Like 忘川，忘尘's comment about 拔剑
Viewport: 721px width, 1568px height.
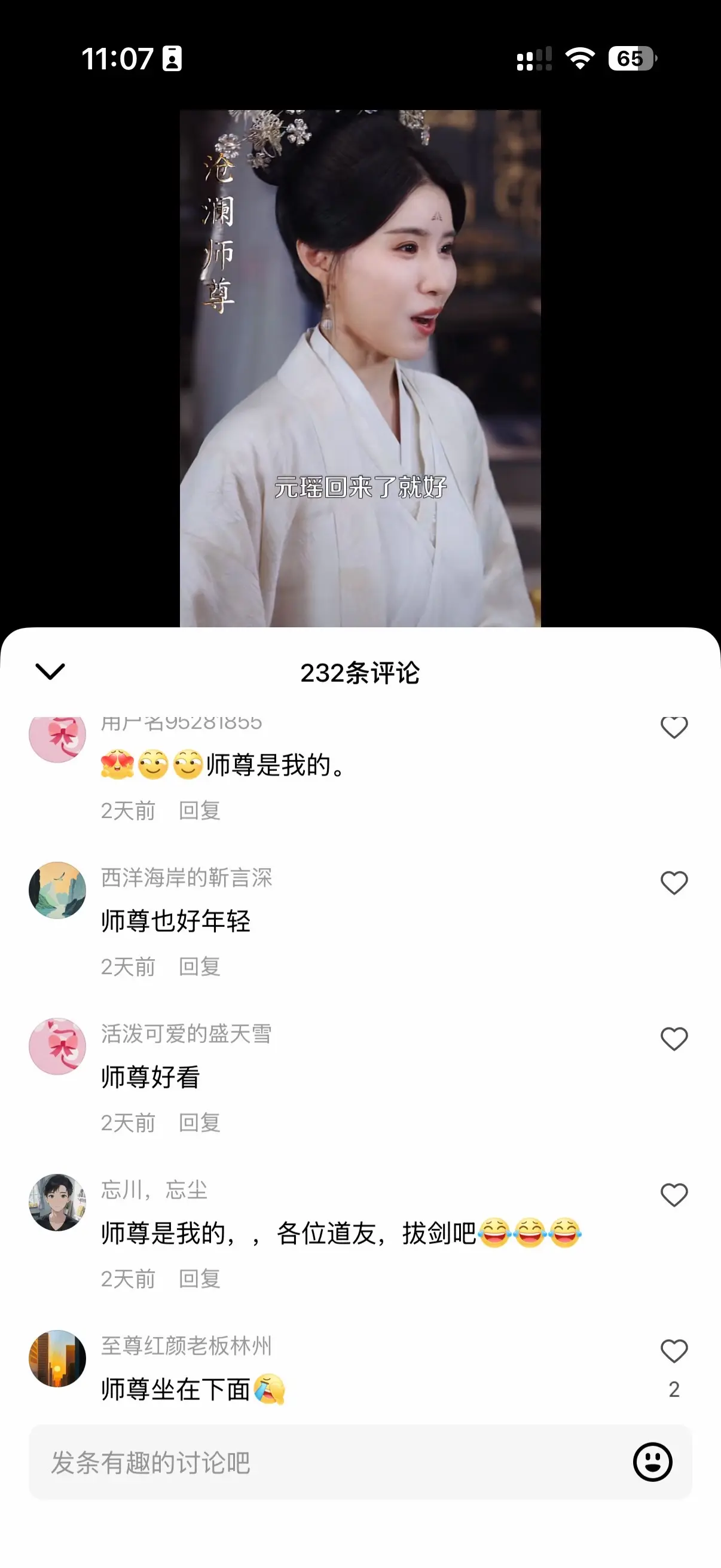674,1195
